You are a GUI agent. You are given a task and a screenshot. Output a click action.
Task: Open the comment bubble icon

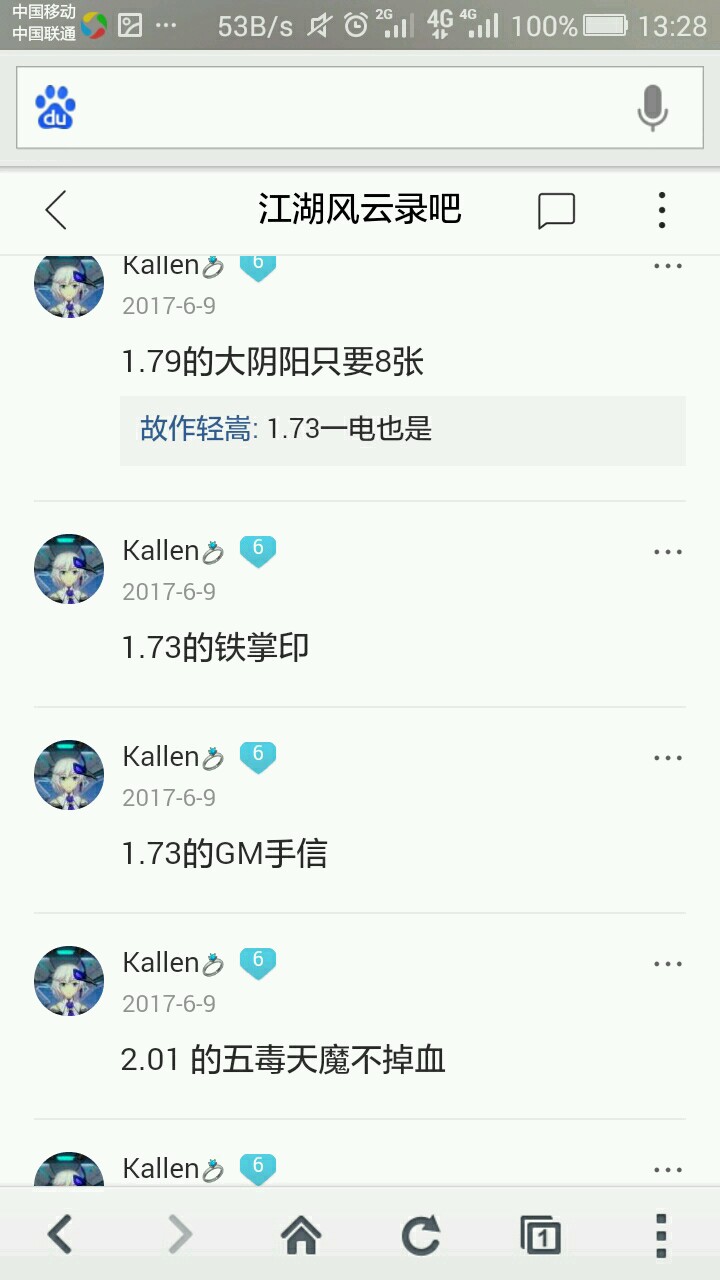tap(556, 210)
